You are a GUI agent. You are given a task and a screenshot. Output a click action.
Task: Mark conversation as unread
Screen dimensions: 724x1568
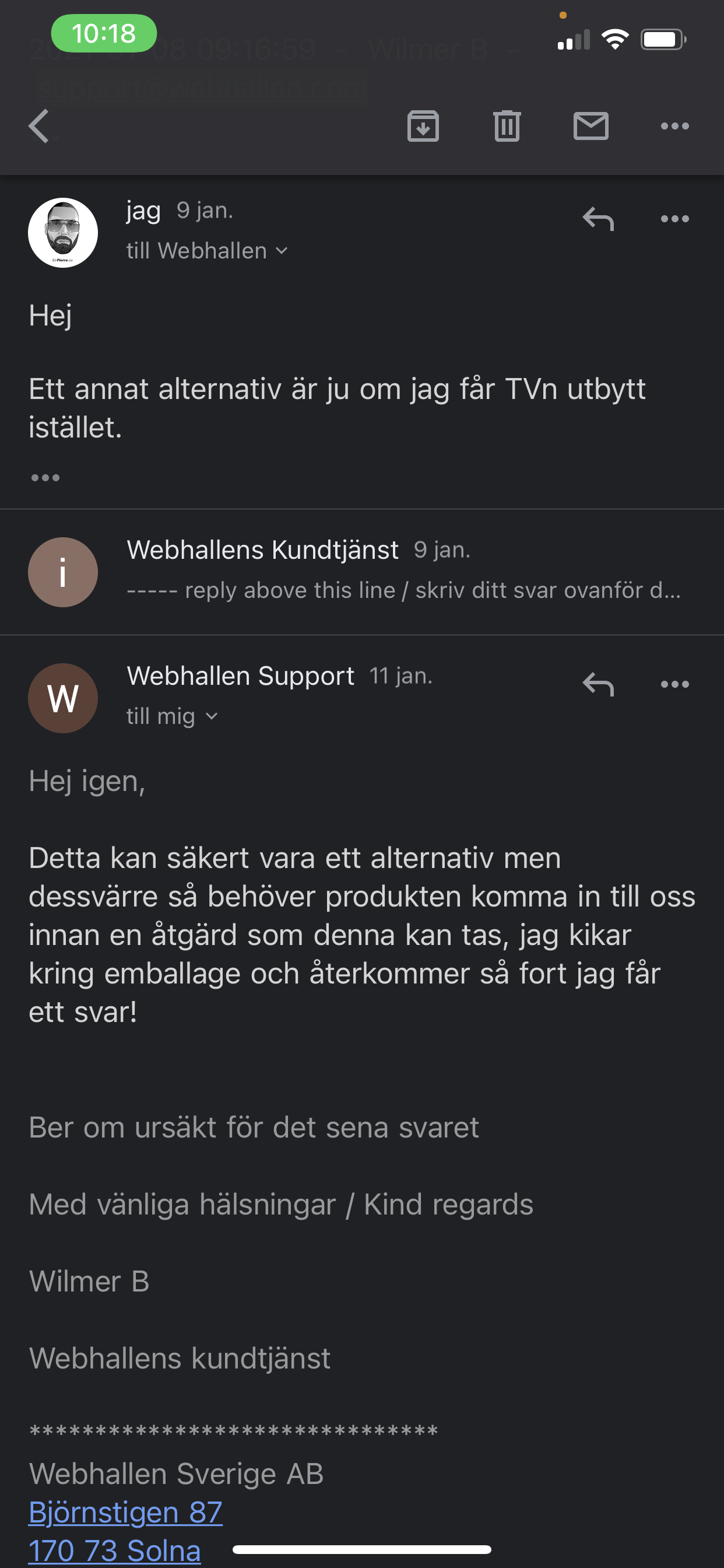click(x=591, y=126)
